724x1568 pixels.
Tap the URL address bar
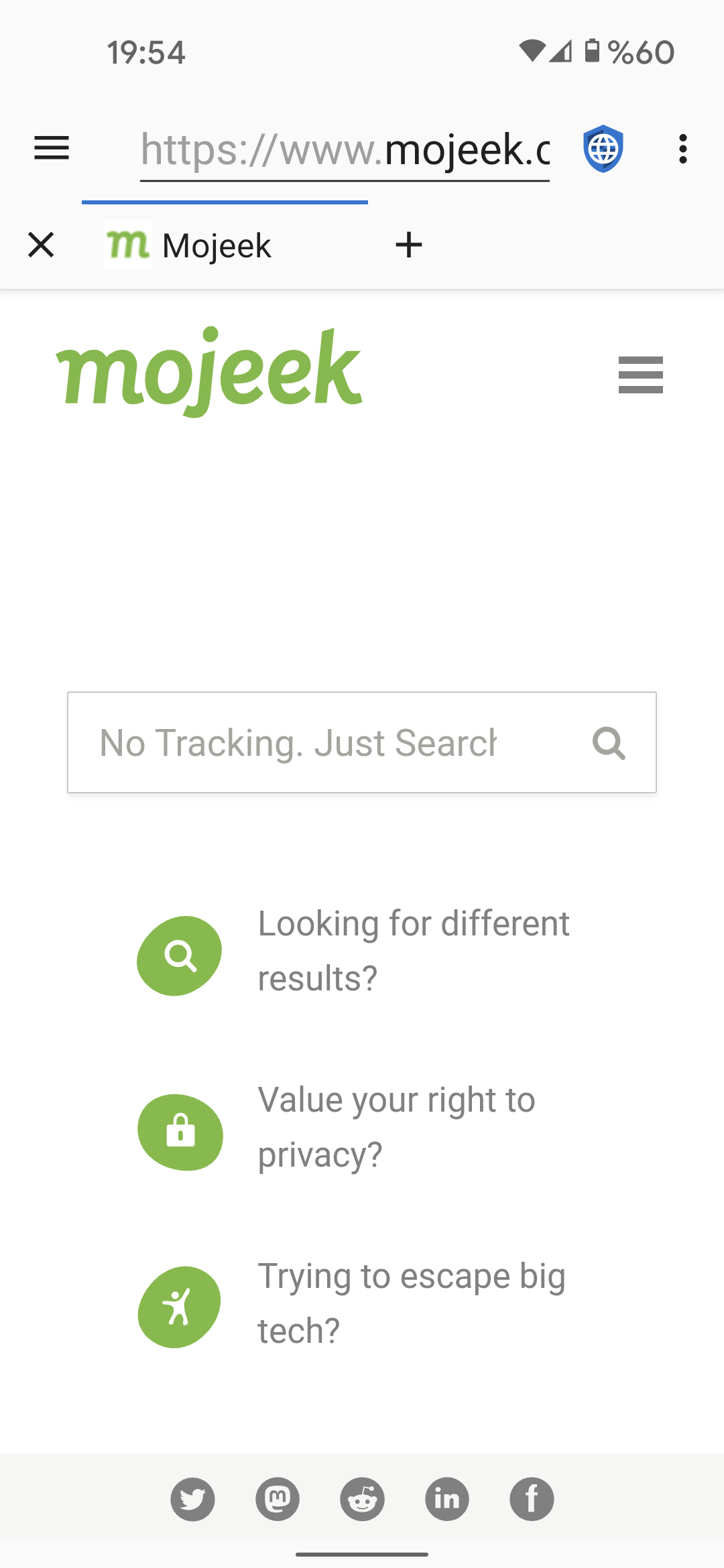345,150
